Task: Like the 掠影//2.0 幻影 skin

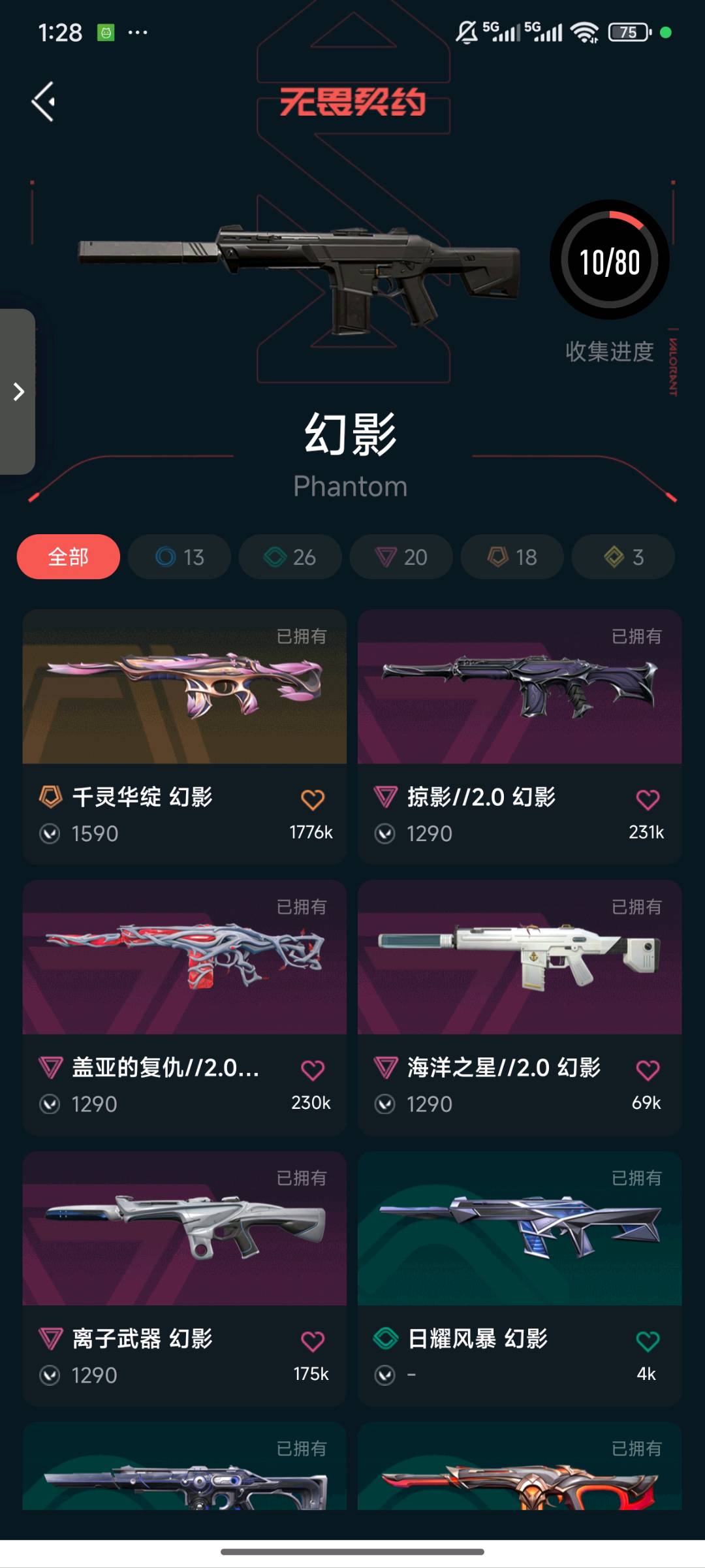Action: (648, 799)
